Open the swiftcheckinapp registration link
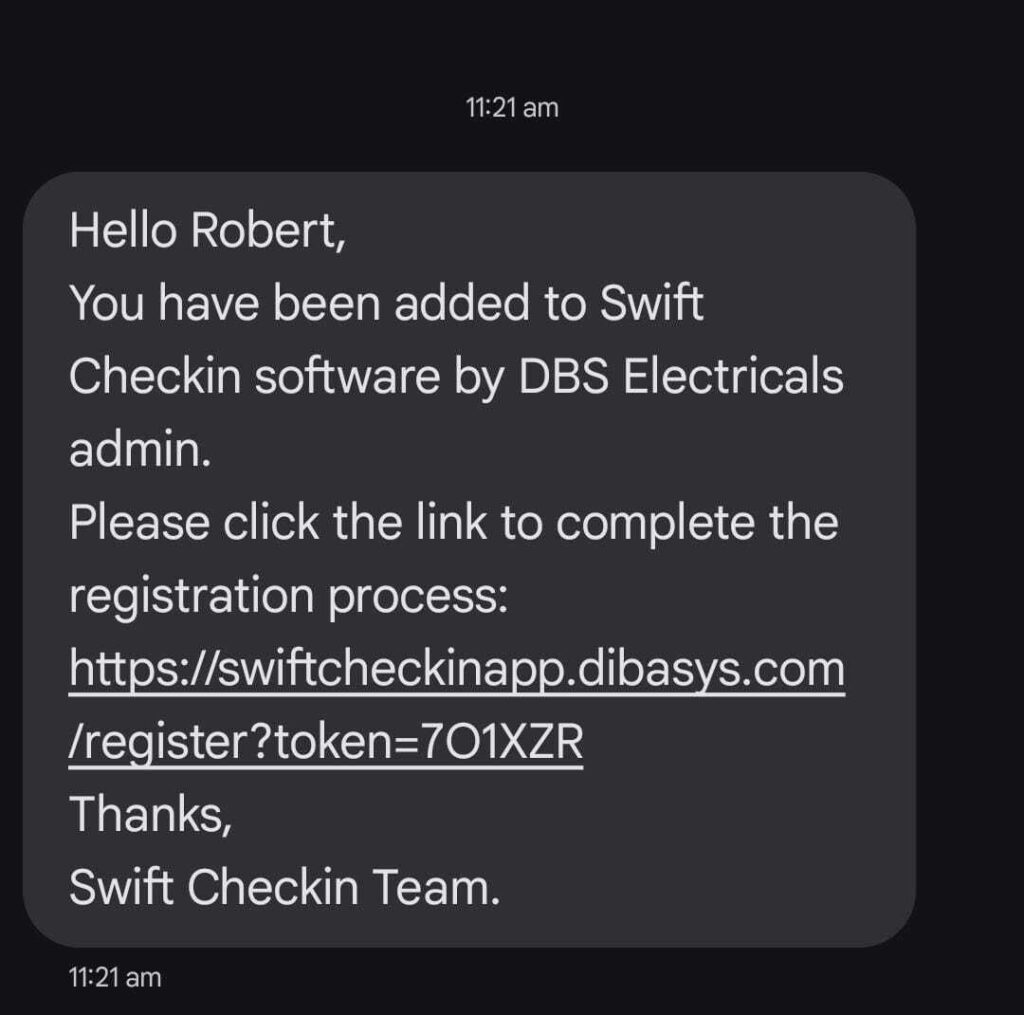 pyautogui.click(x=456, y=670)
